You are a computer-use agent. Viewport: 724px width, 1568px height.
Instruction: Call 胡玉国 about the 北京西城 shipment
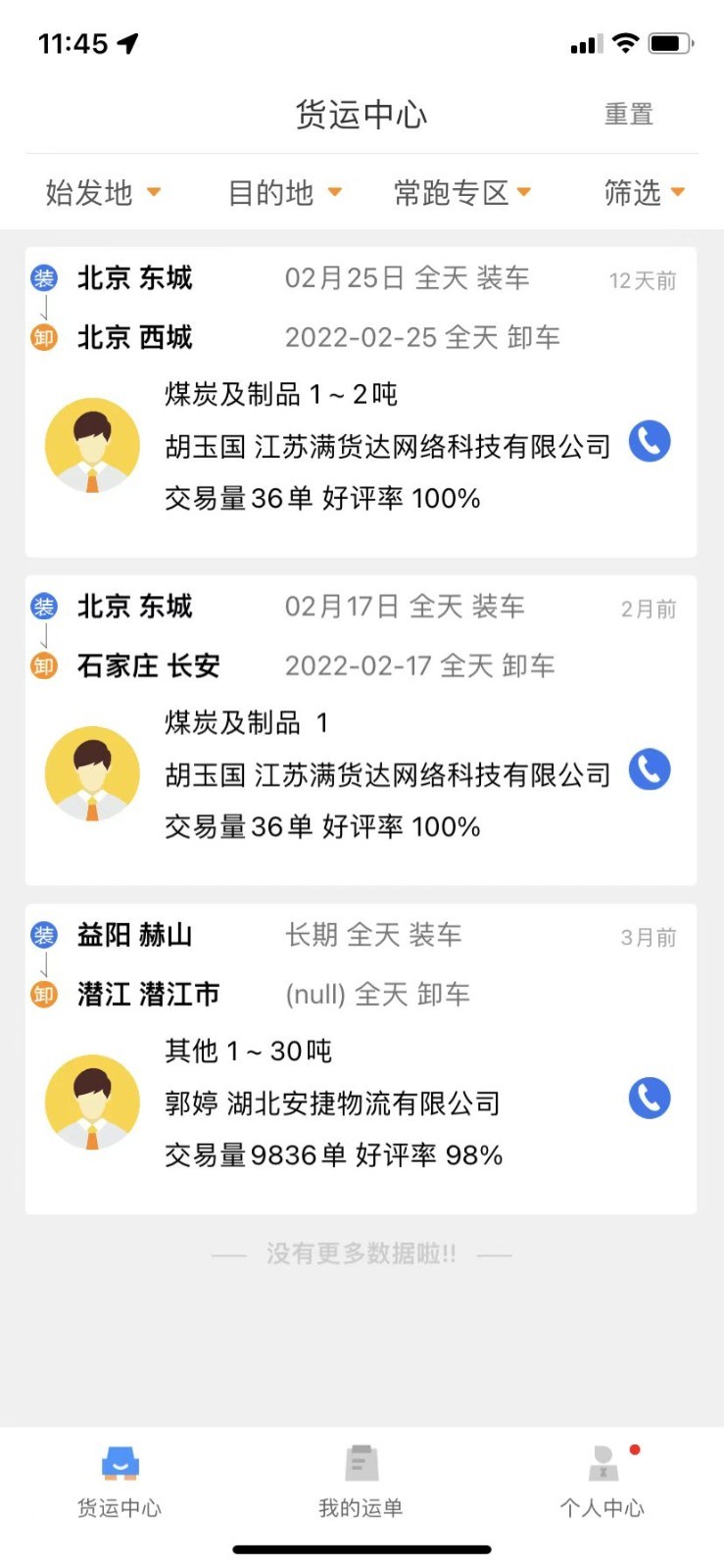tap(650, 442)
